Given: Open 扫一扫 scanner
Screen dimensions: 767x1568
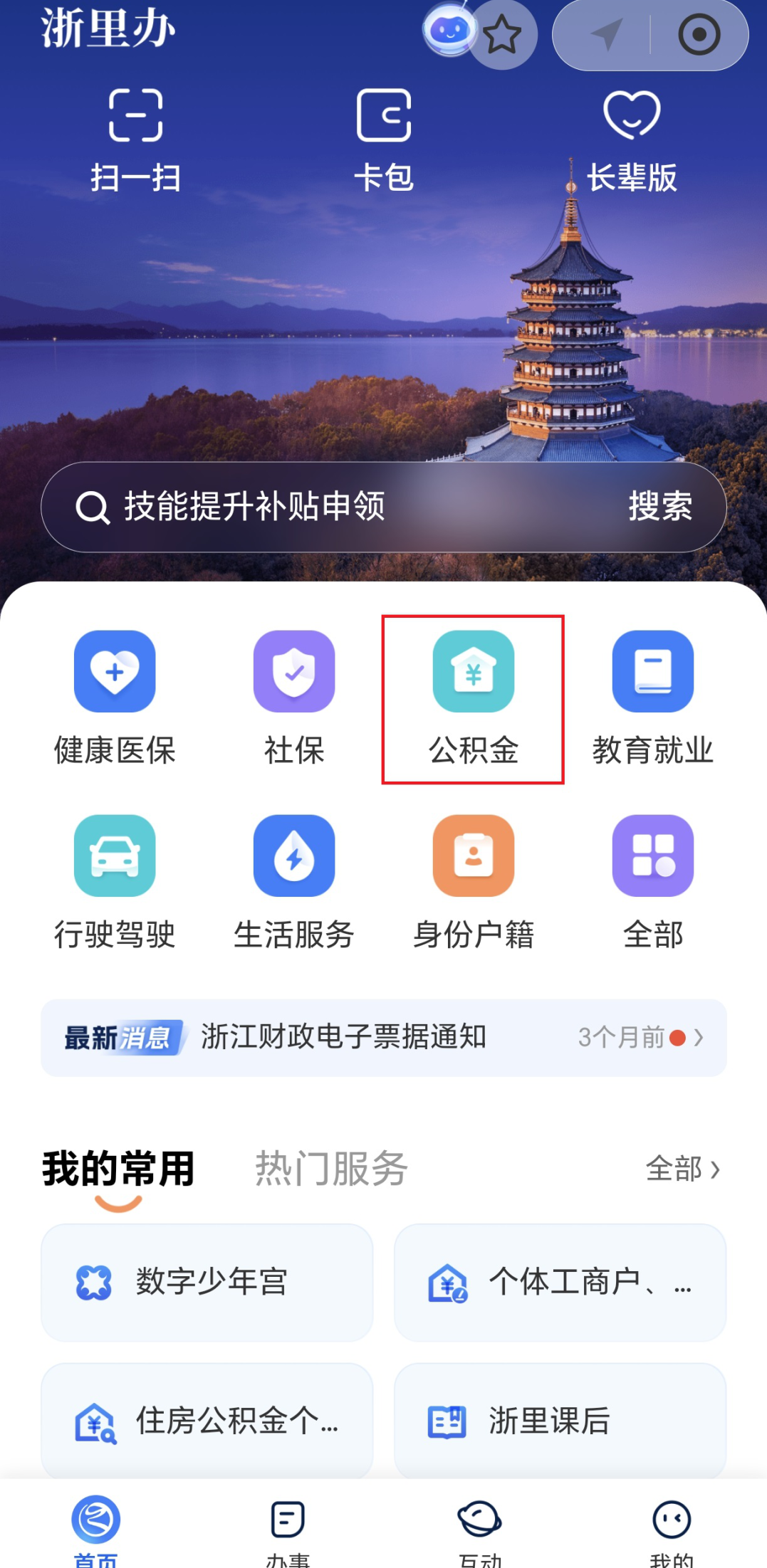Looking at the screenshot, I should 135,140.
